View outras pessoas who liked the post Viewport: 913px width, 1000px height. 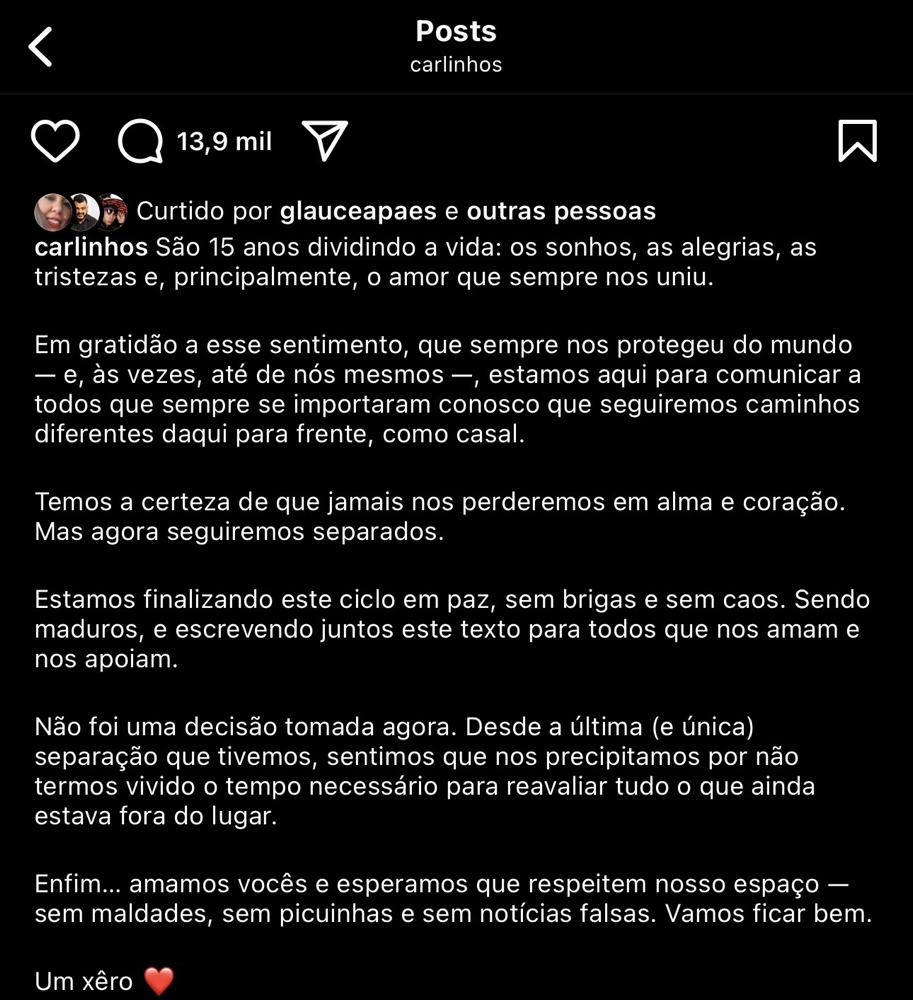pos(561,212)
